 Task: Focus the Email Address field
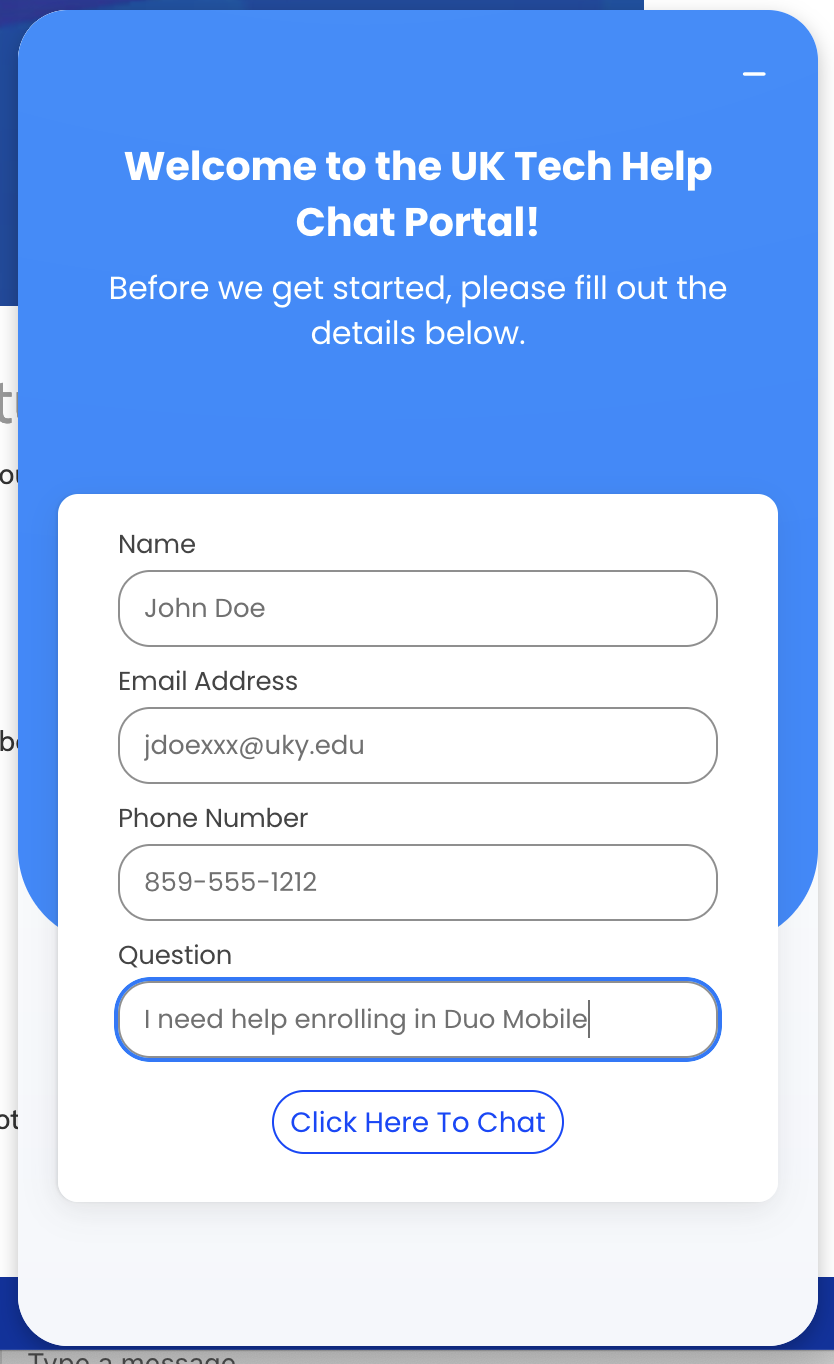[417, 745]
